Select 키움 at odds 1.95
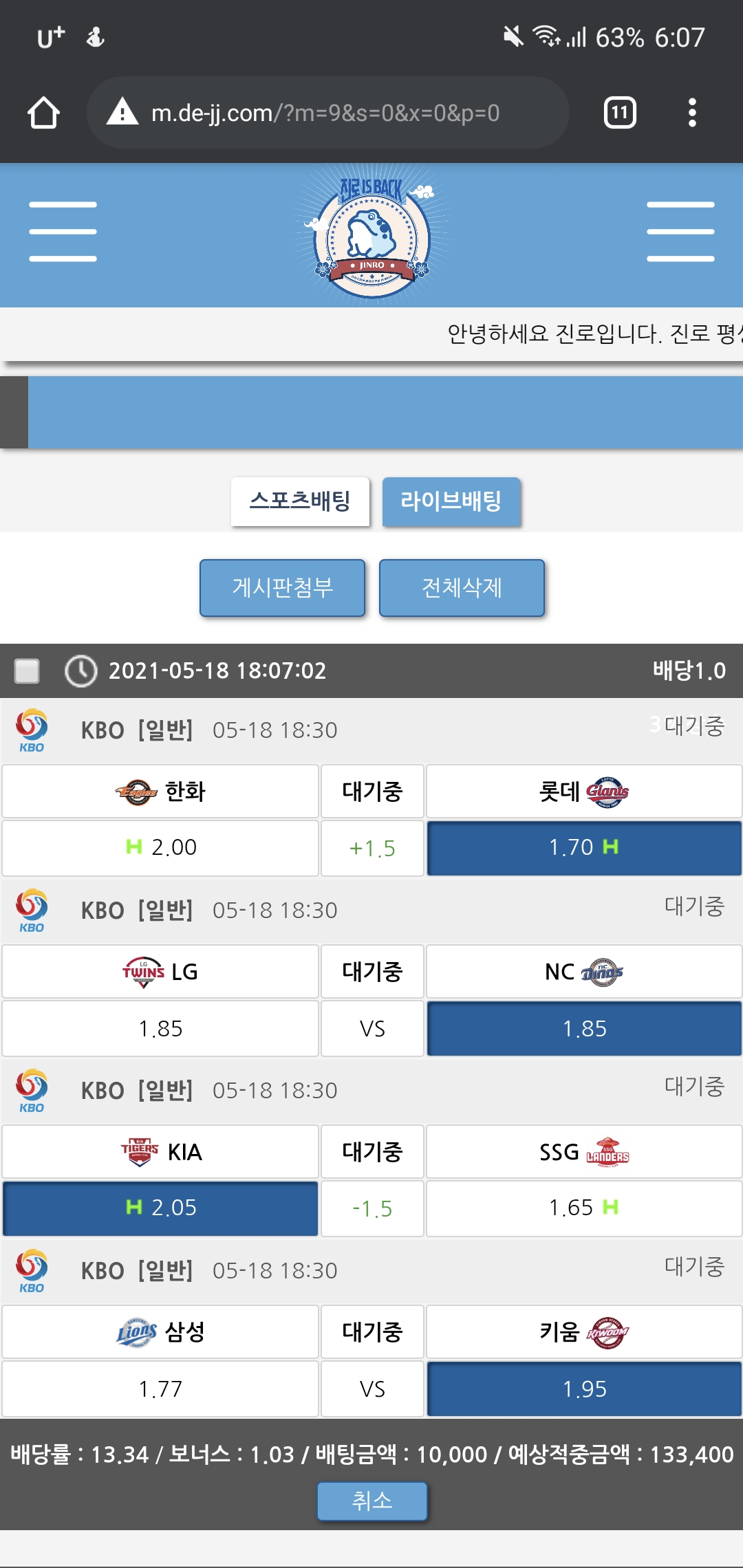This screenshot has width=743, height=1568. pos(583,1389)
